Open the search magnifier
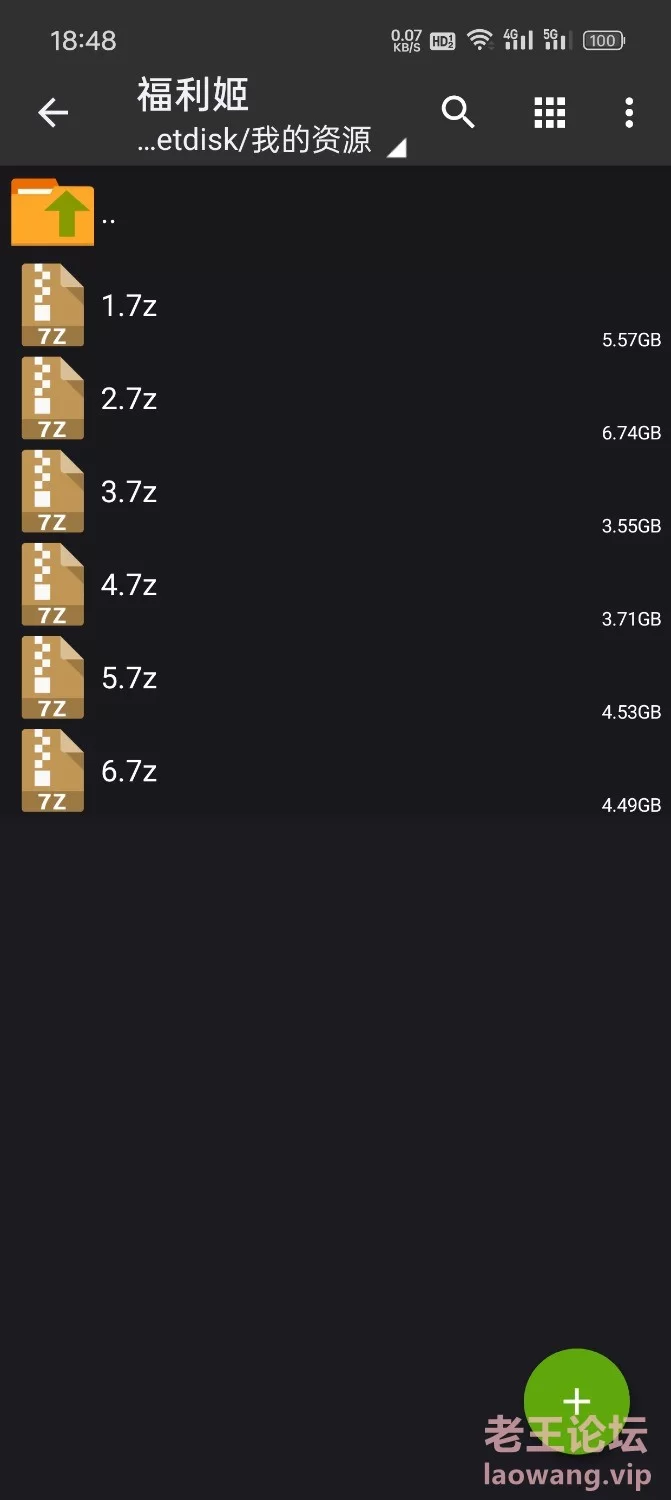This screenshot has width=671, height=1500. click(457, 112)
